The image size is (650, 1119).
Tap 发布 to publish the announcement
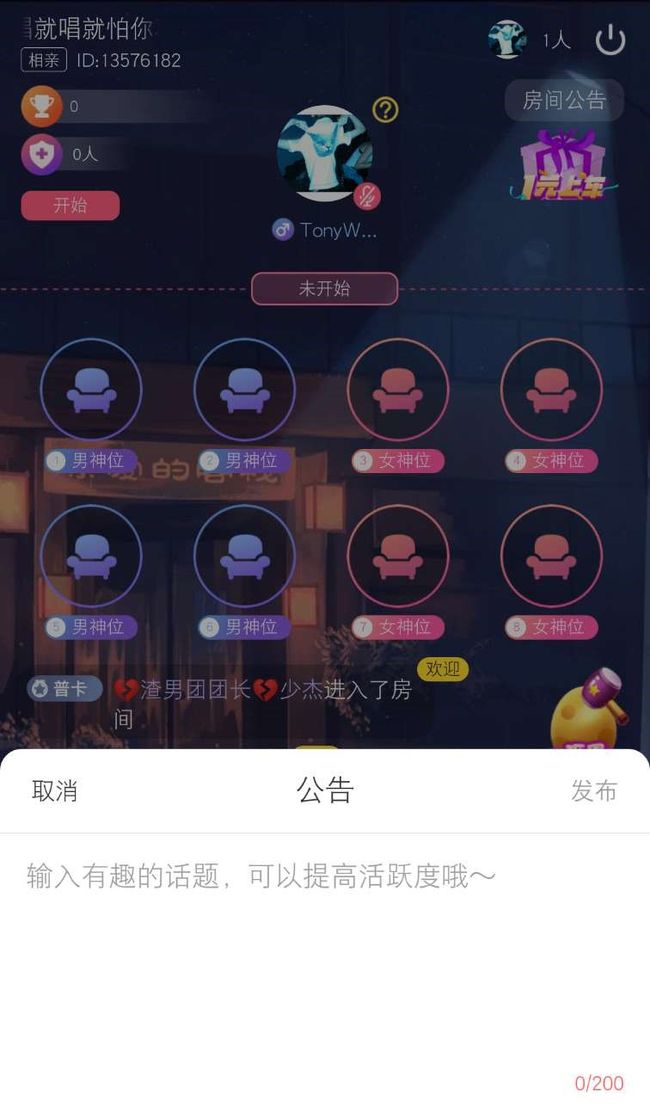594,791
